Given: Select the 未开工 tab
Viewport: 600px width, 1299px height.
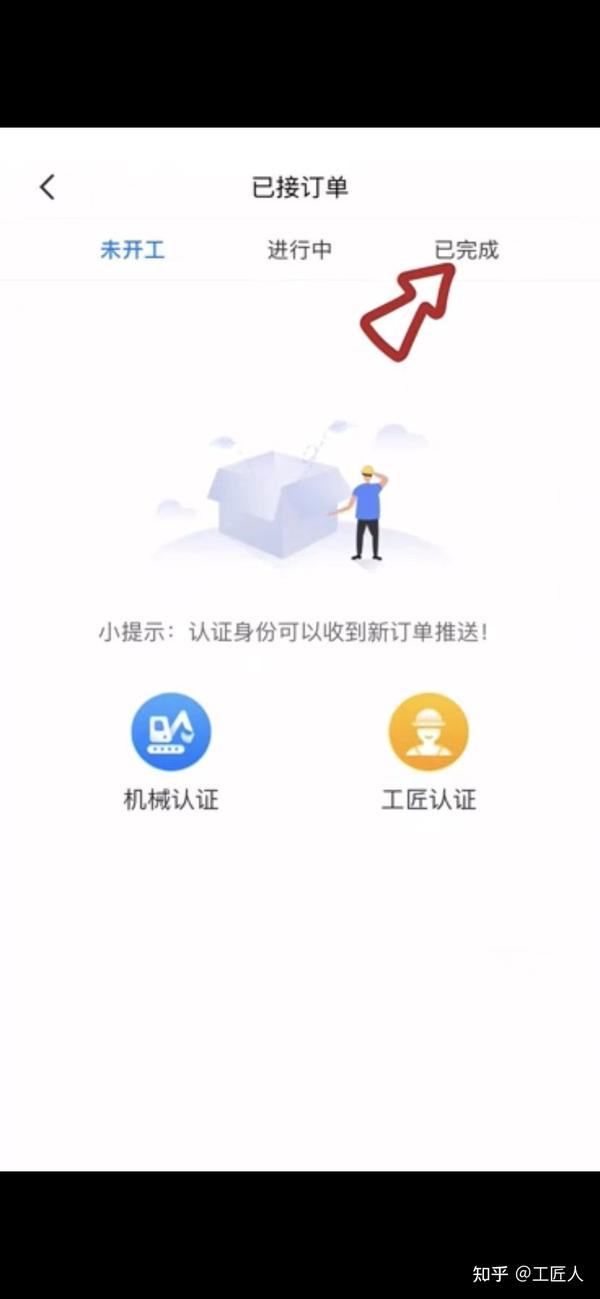Looking at the screenshot, I should click(x=132, y=250).
